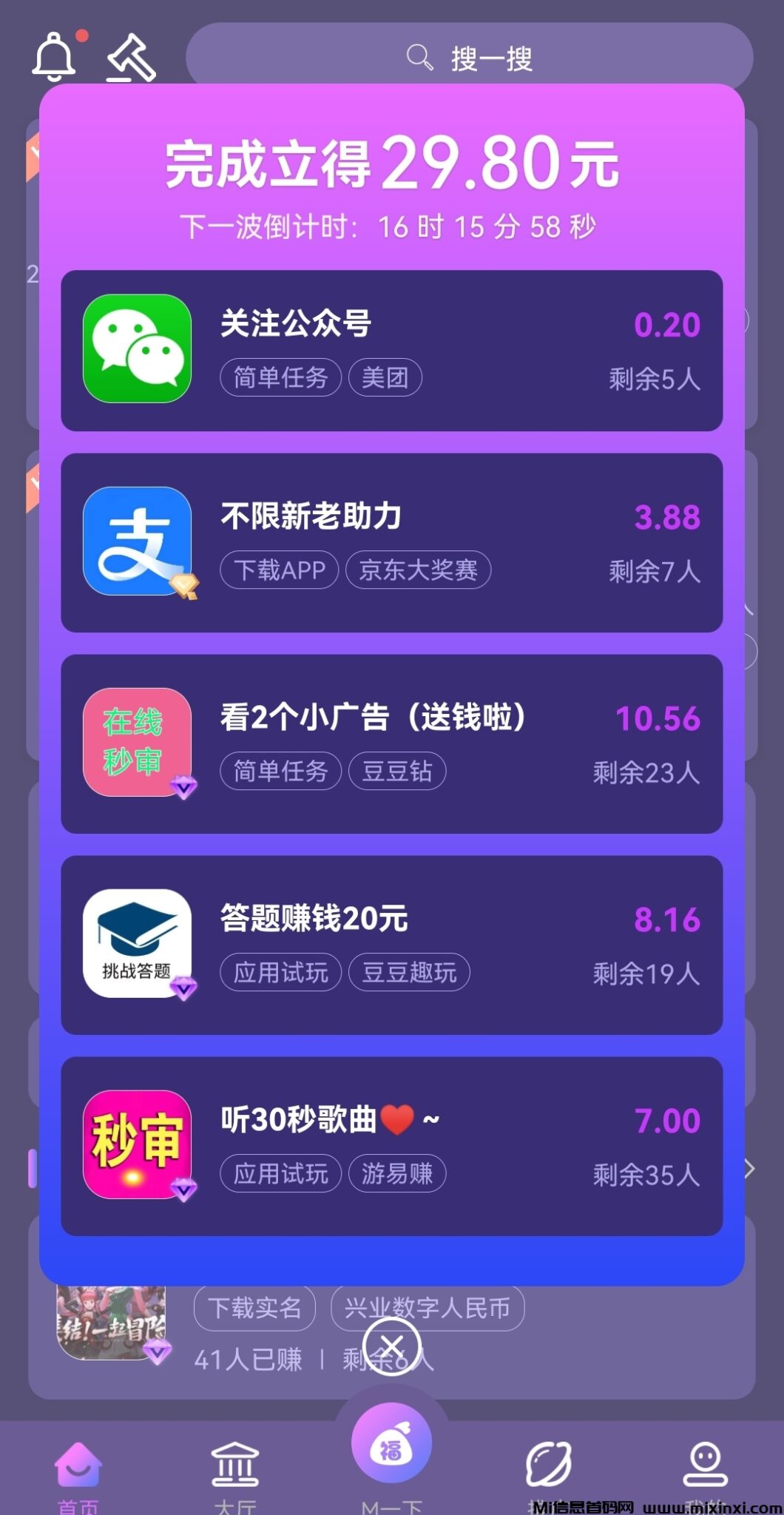Image resolution: width=784 pixels, height=1515 pixels.
Task: Tap the Alipay icon on 不限新老助力 task
Action: click(x=136, y=541)
